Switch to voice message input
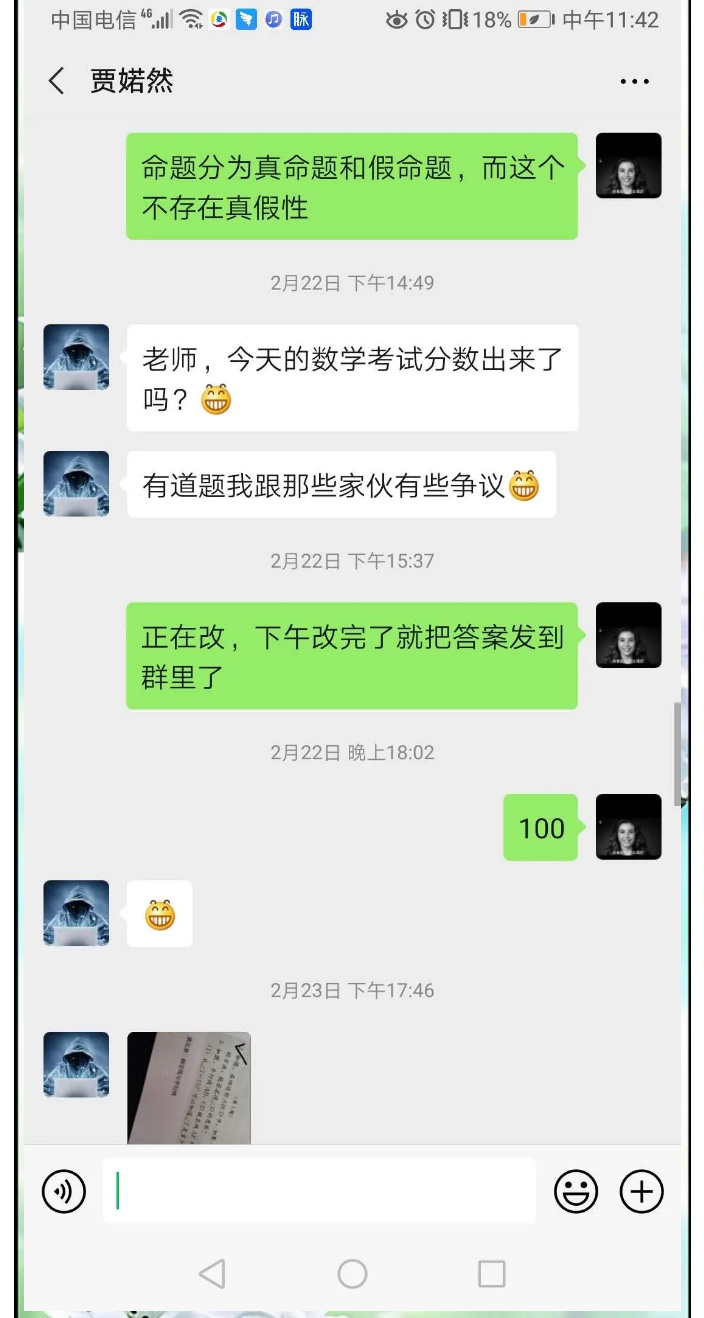 click(x=64, y=1191)
